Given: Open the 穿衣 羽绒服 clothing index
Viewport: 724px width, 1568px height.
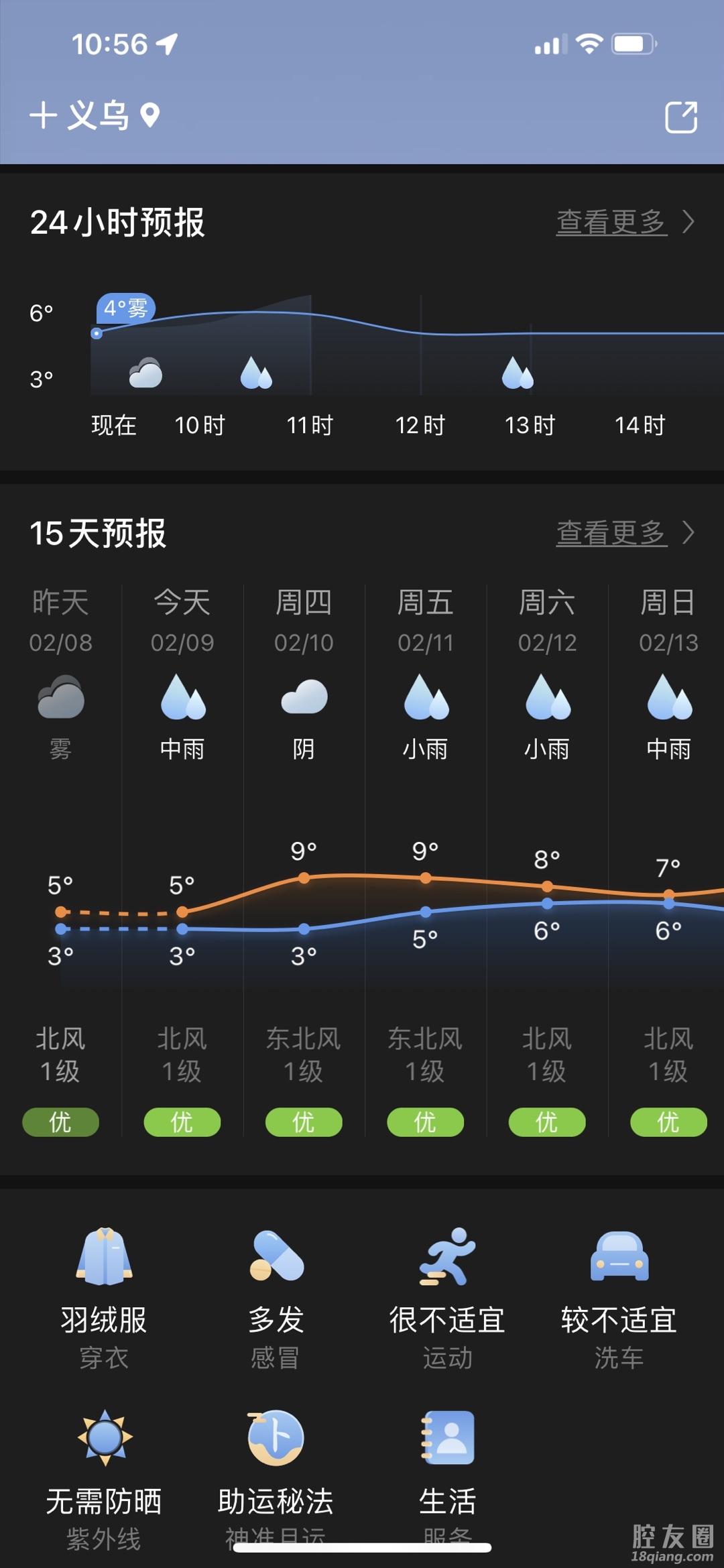Looking at the screenshot, I should coord(104,1297).
